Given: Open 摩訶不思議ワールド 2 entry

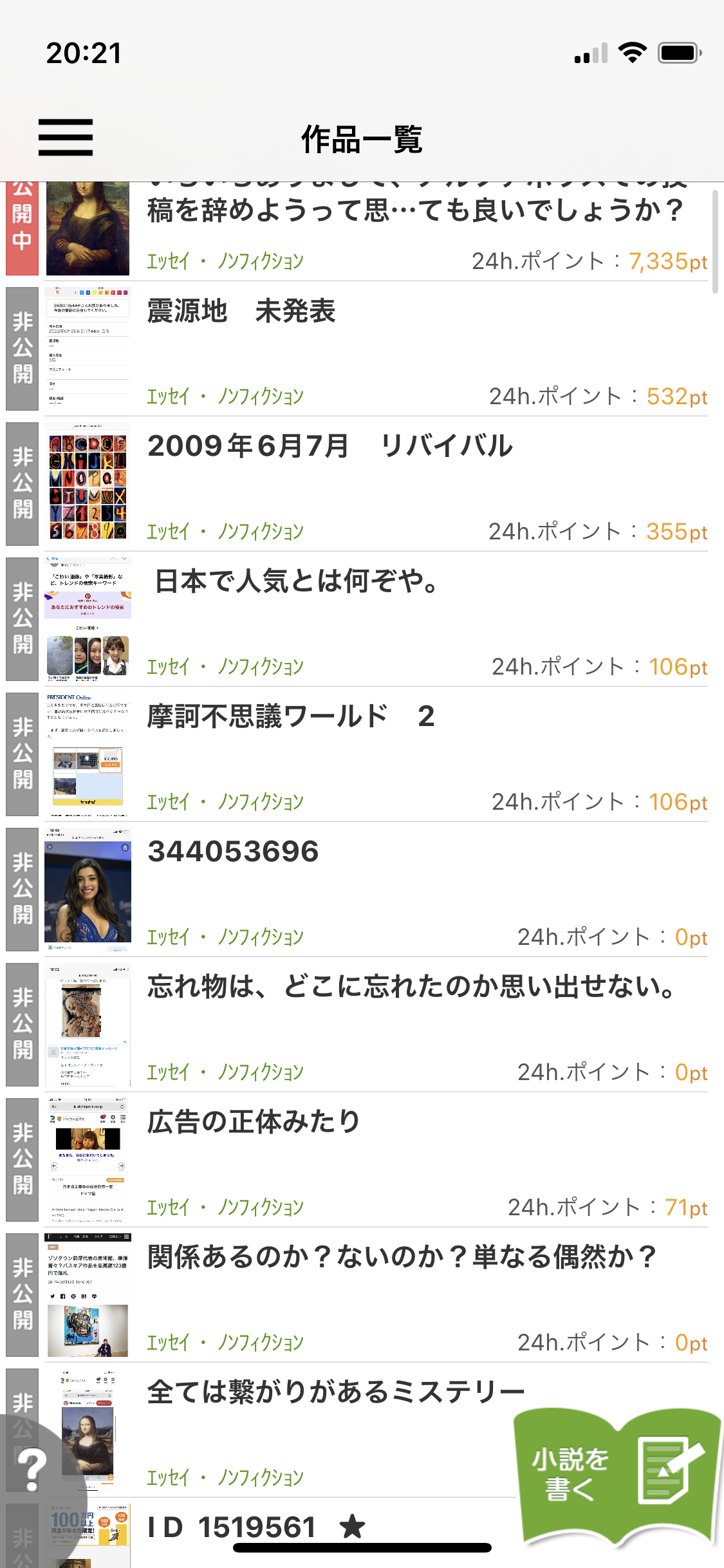Looking at the screenshot, I should 291,717.
